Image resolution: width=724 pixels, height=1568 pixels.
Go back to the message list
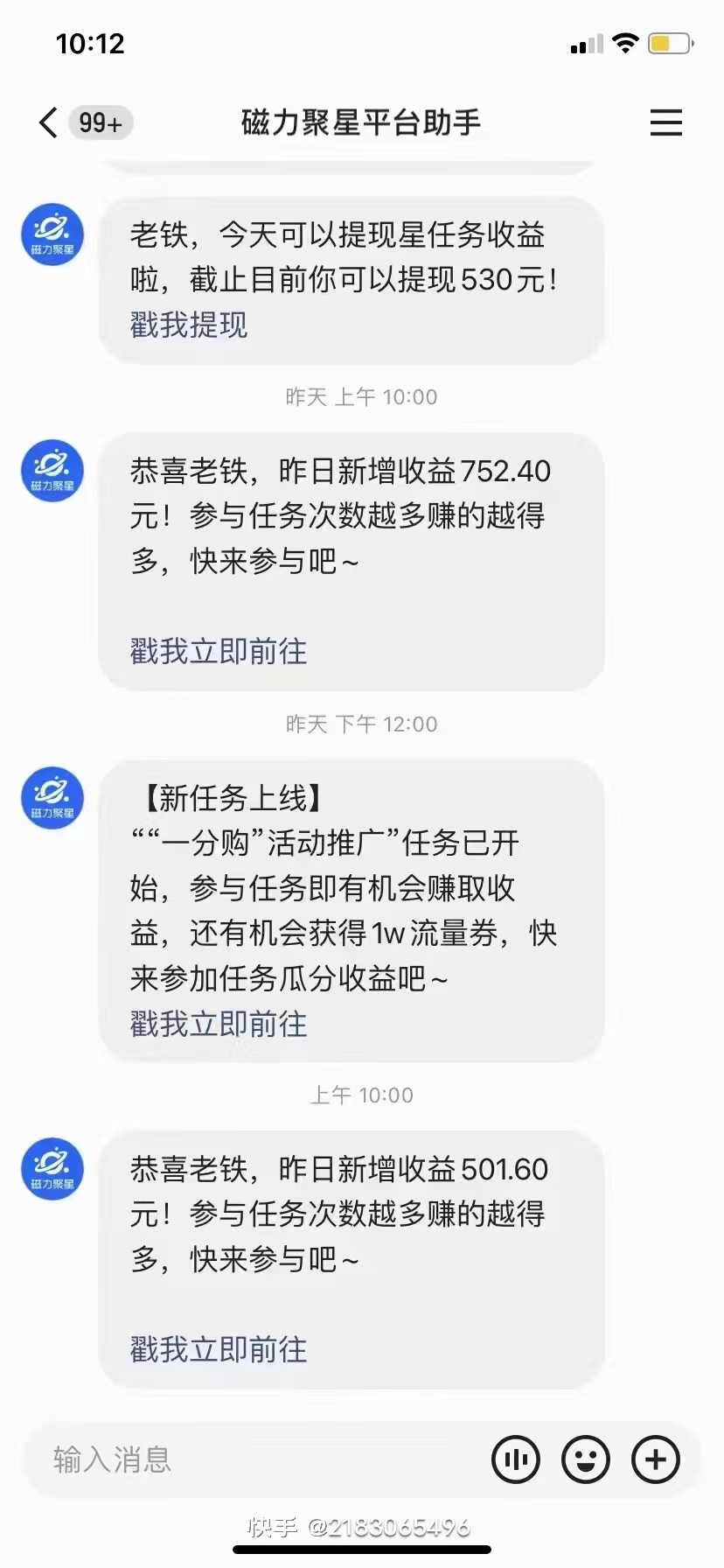[49, 122]
